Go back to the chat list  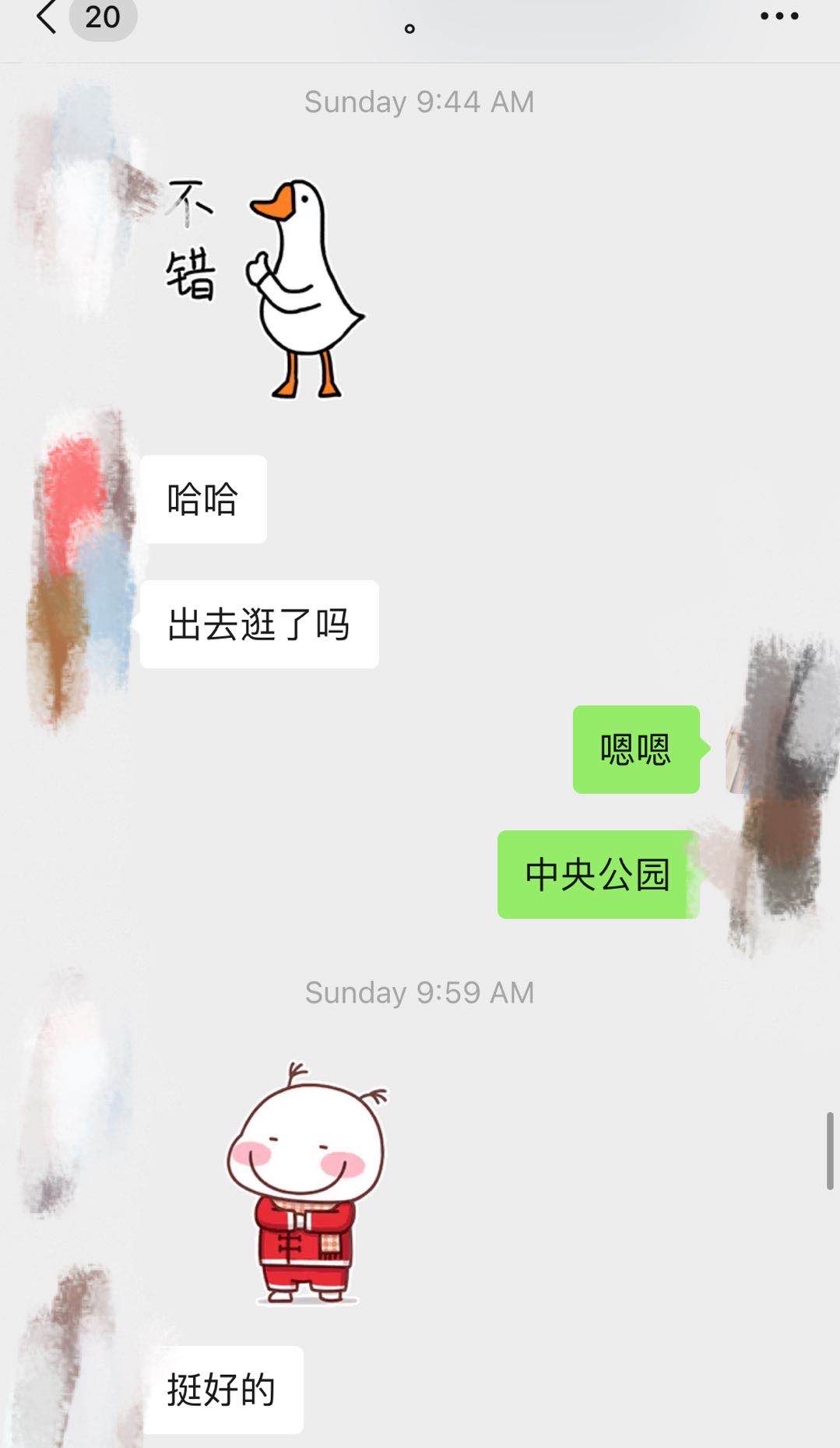pos(48,17)
